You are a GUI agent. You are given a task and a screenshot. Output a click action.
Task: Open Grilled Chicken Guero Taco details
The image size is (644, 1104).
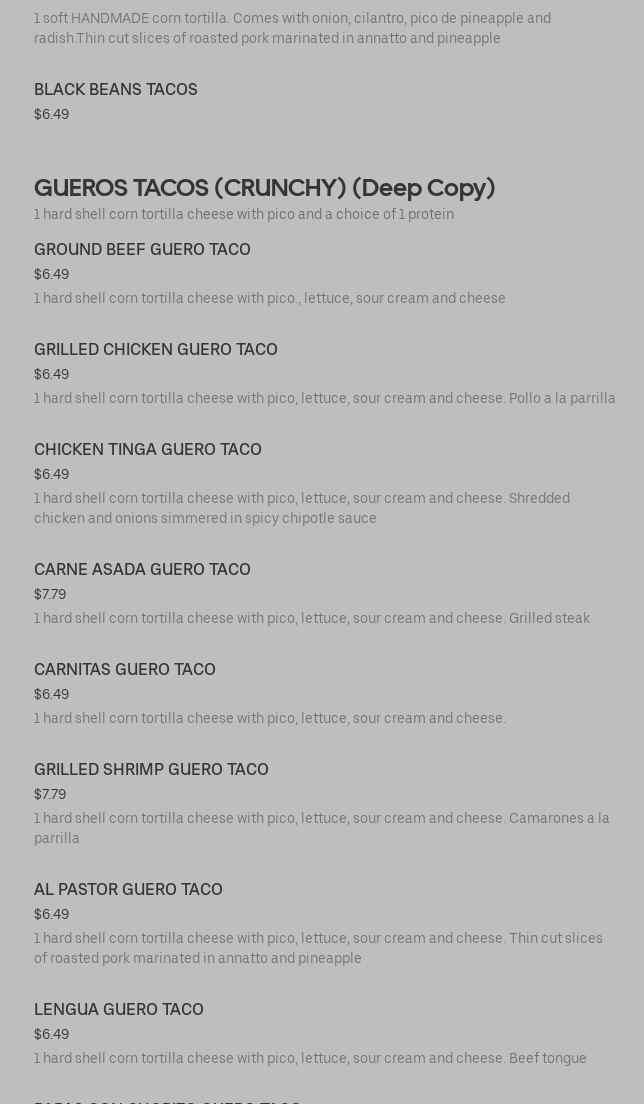pyautogui.click(x=156, y=350)
